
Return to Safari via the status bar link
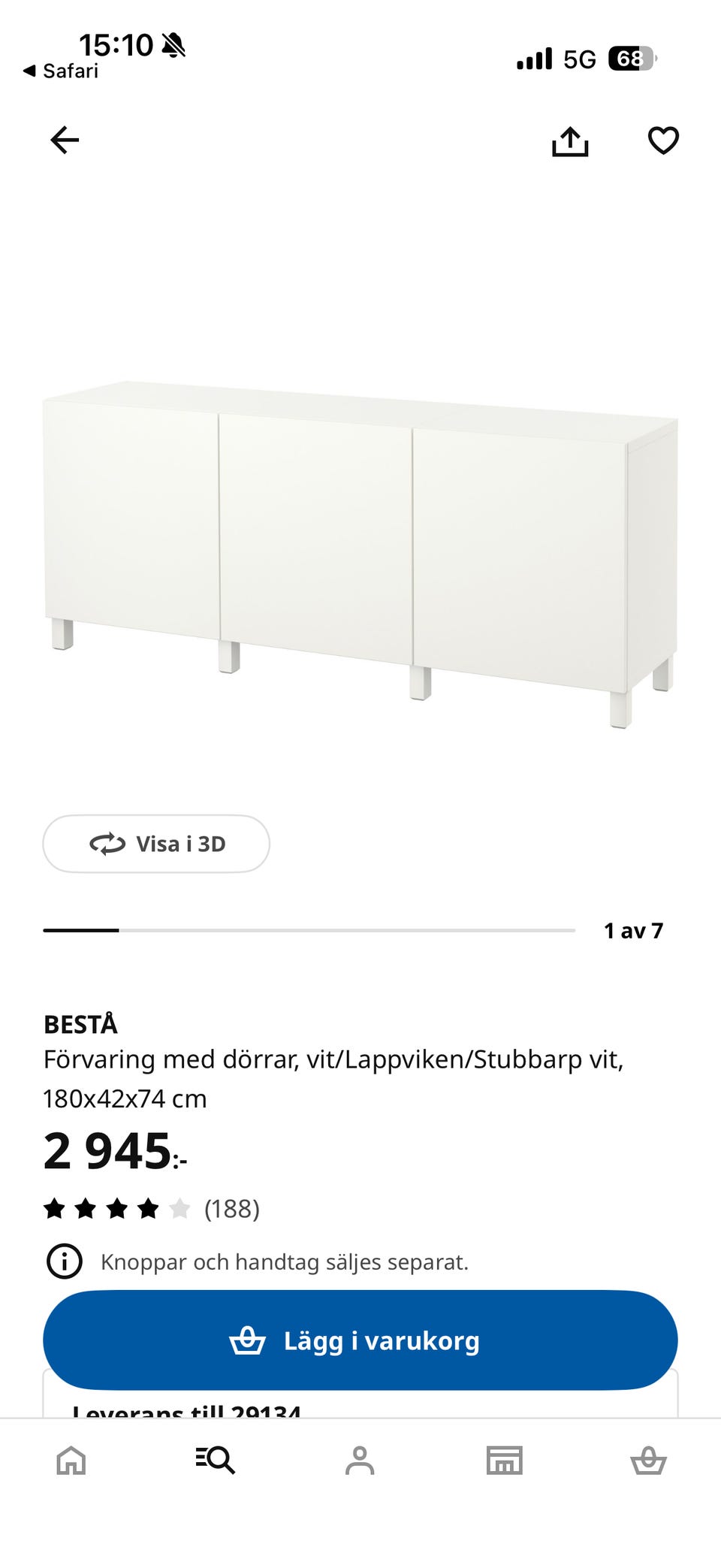pyautogui.click(x=60, y=71)
